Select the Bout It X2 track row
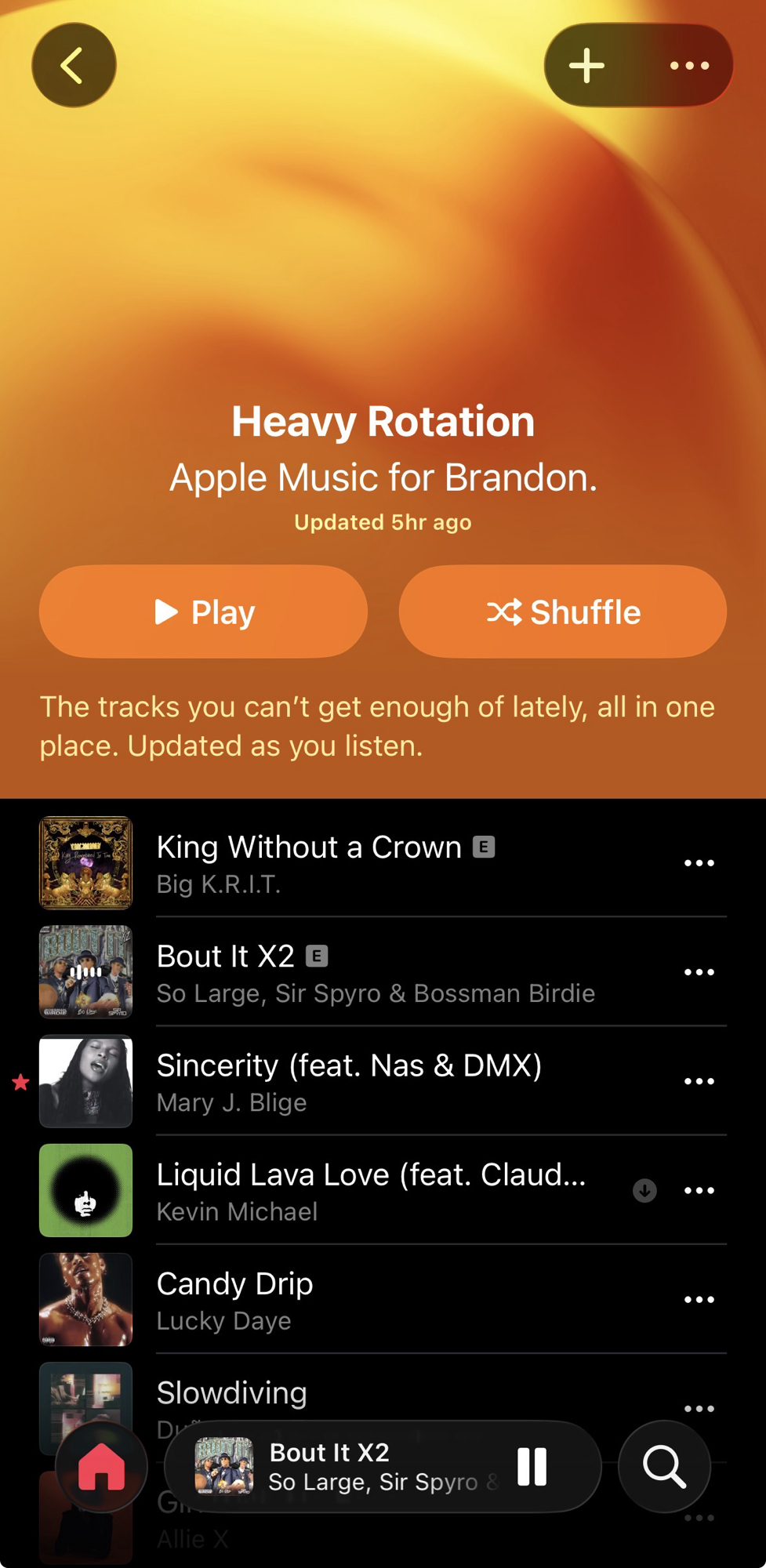This screenshot has height=1568, width=766. (353, 972)
